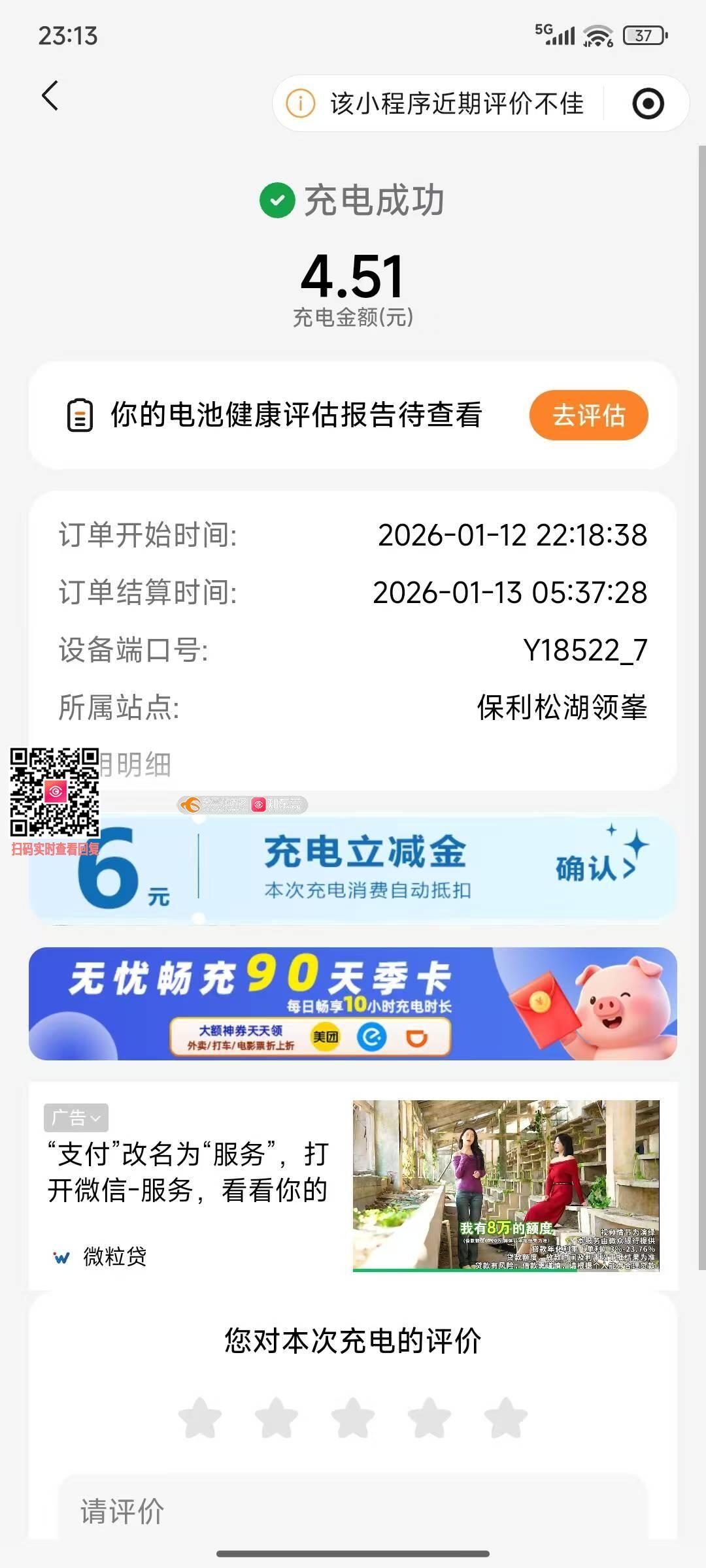The width and height of the screenshot is (706, 1568).
Task: Give a three-star charging rating
Action: tap(353, 1418)
